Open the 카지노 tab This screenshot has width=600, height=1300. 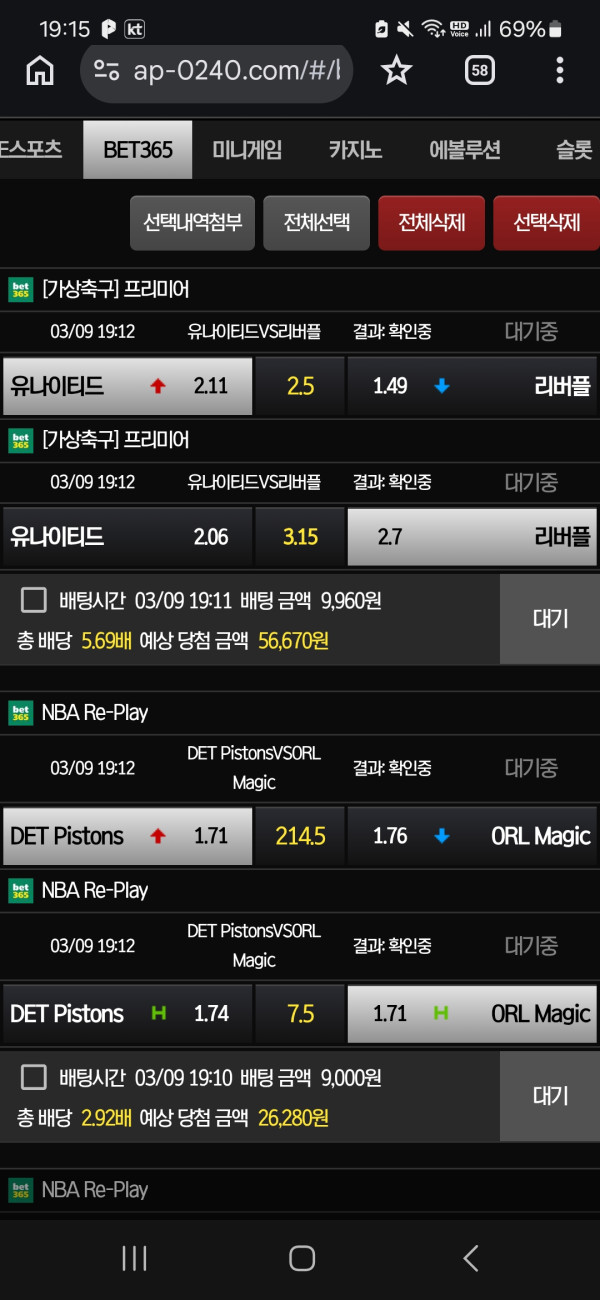point(355,150)
